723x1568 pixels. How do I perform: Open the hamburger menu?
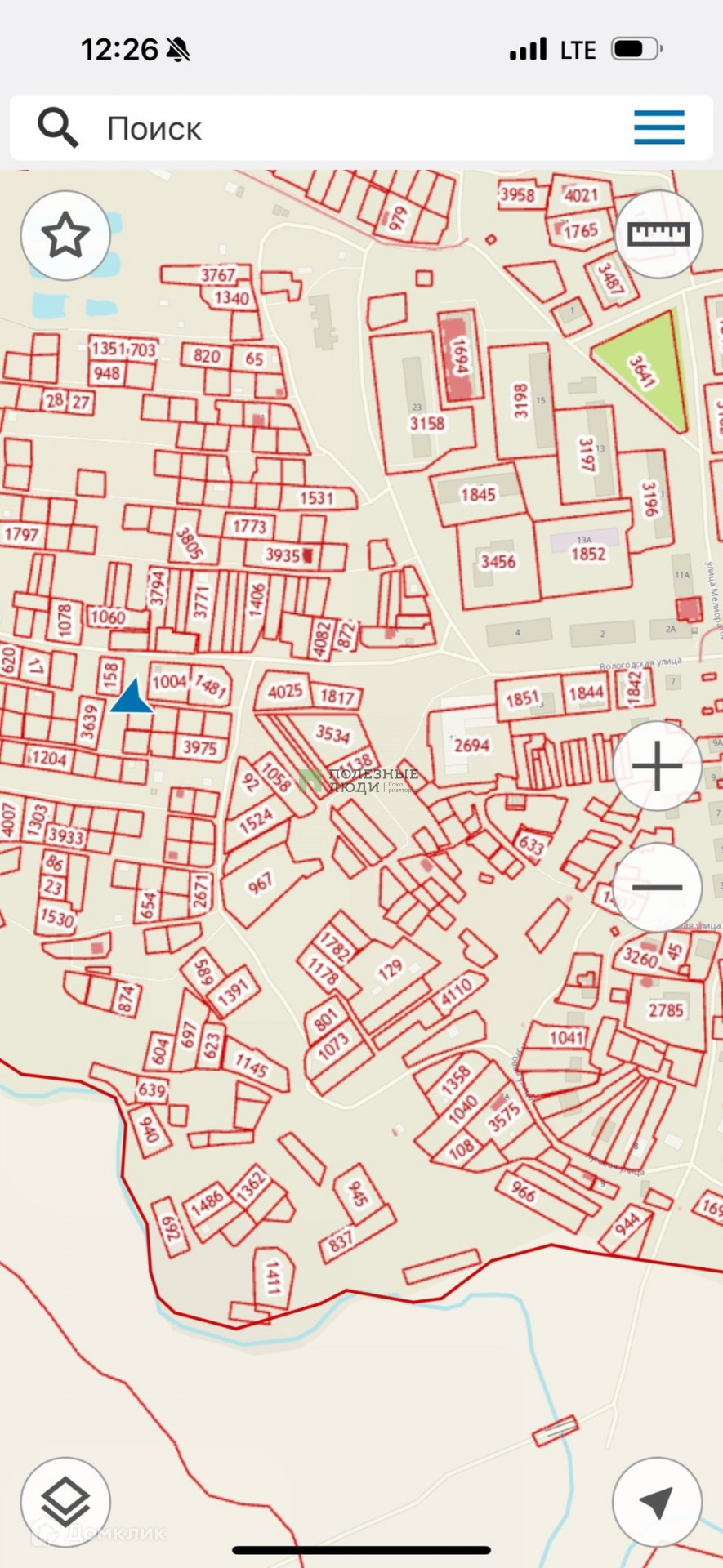coord(658,127)
